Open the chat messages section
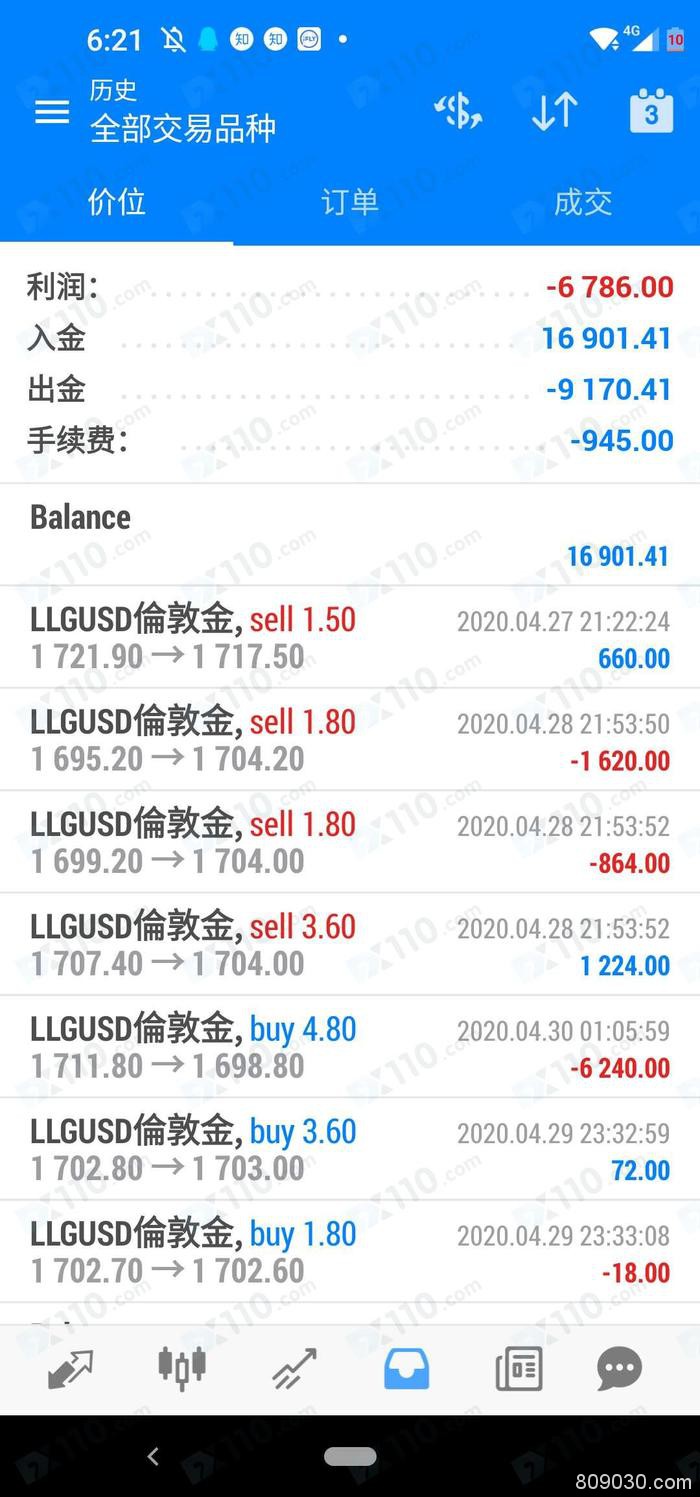700x1497 pixels. [619, 1368]
